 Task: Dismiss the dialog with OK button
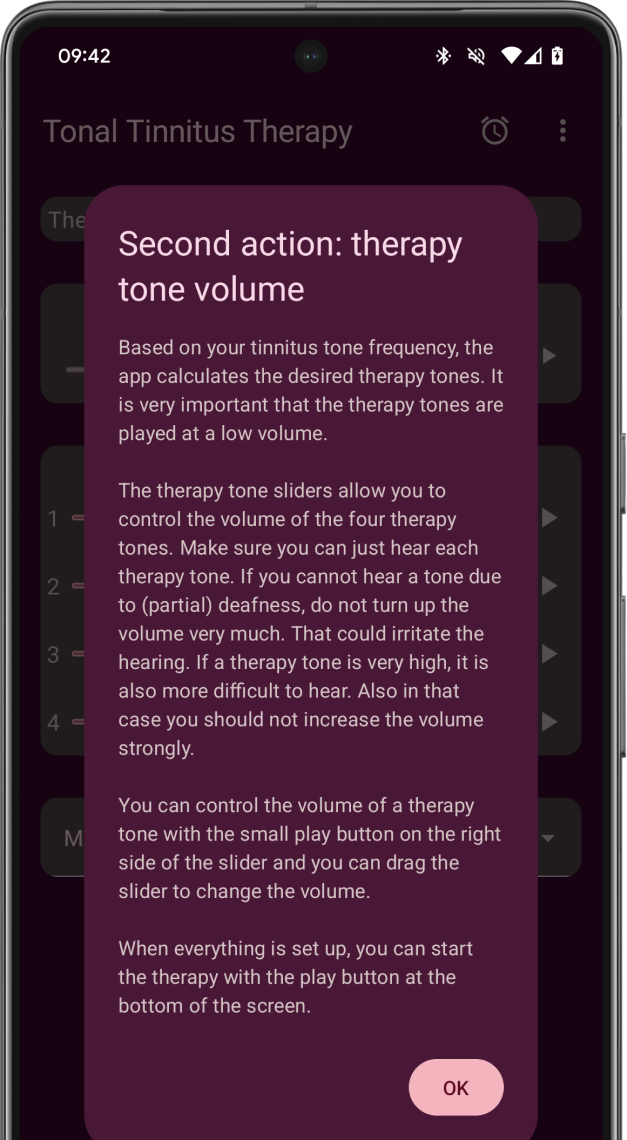pyautogui.click(x=455, y=1087)
